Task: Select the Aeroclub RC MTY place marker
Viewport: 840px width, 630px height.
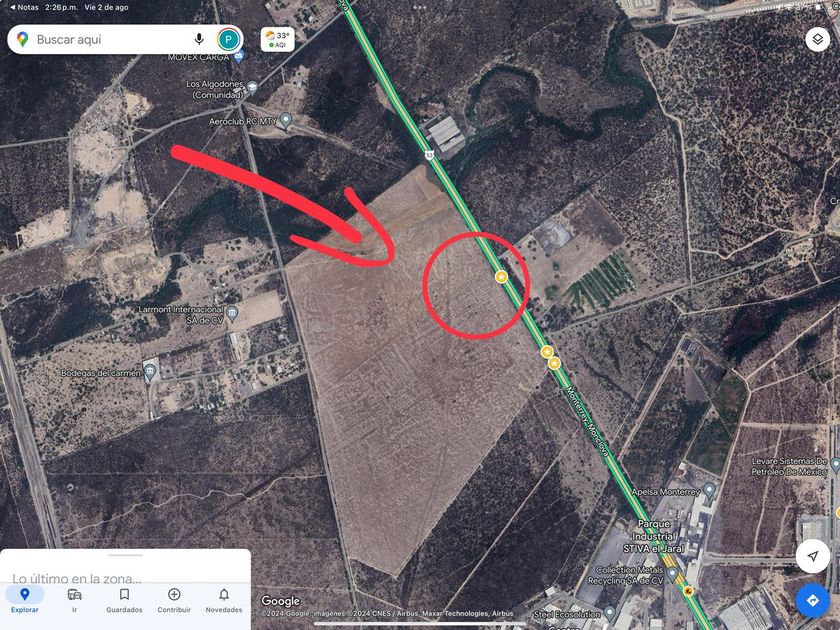Action: pos(285,120)
